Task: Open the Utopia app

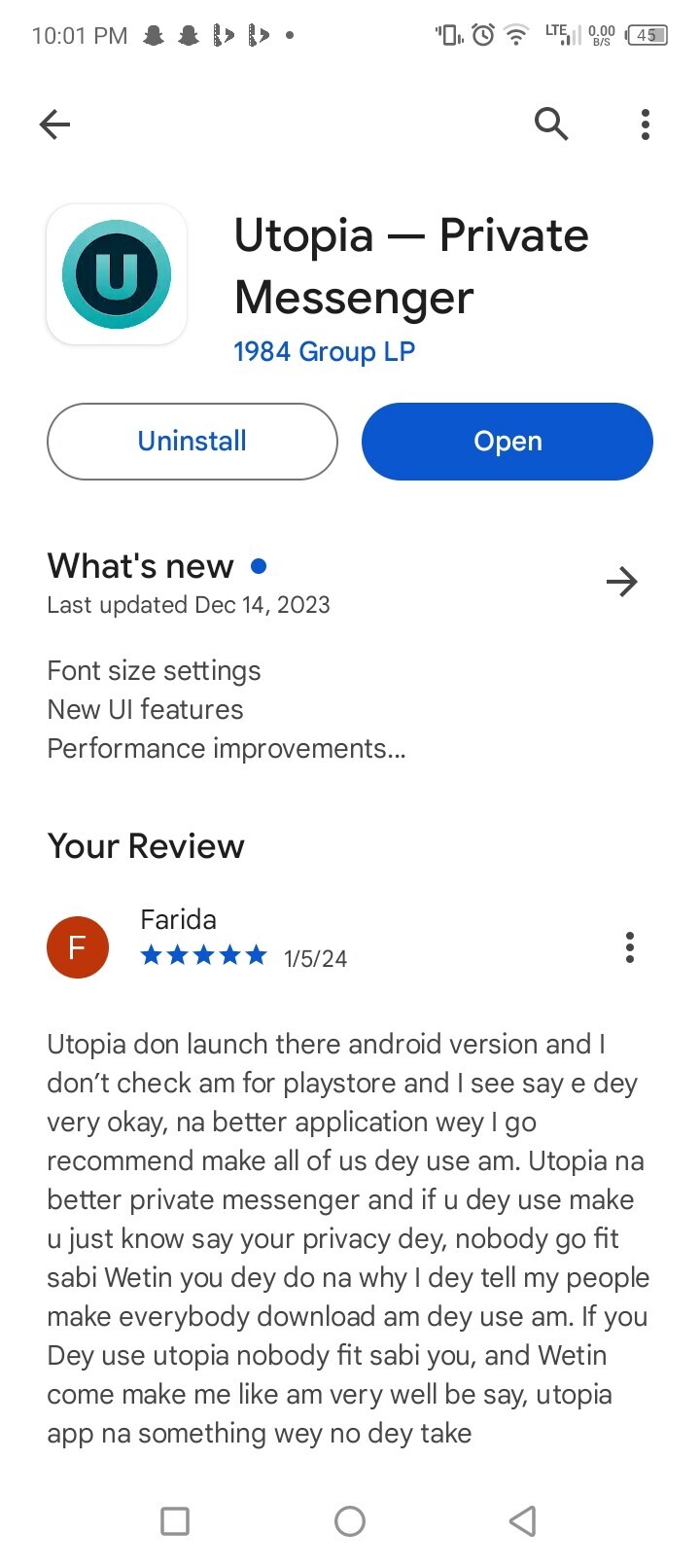Action: pos(507,442)
